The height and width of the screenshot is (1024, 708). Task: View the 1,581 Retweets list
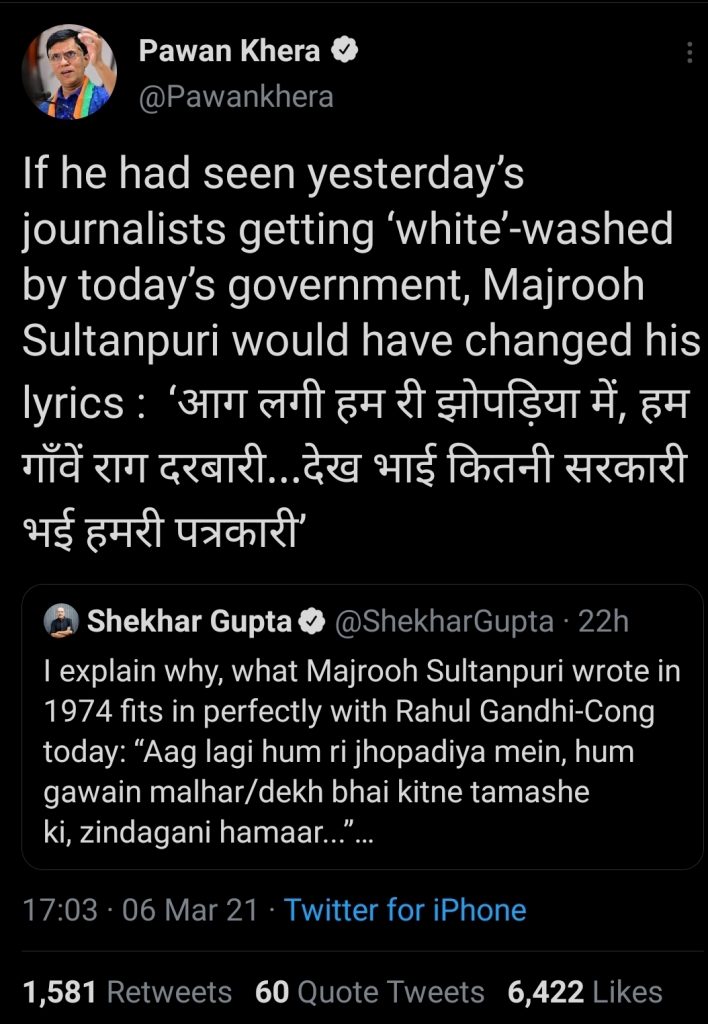(126, 992)
